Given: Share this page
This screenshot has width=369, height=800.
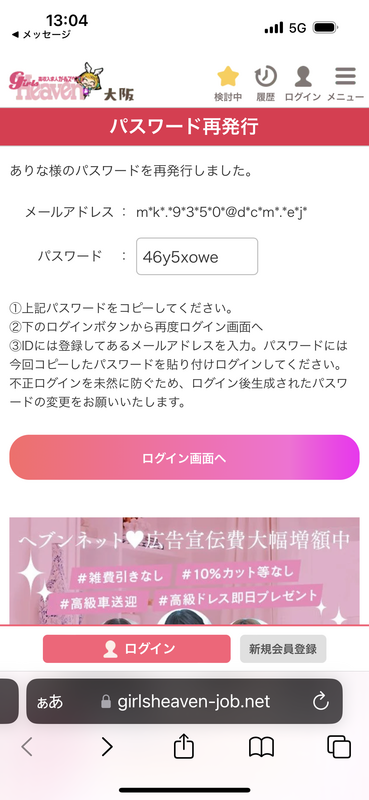Looking at the screenshot, I should tap(184, 746).
